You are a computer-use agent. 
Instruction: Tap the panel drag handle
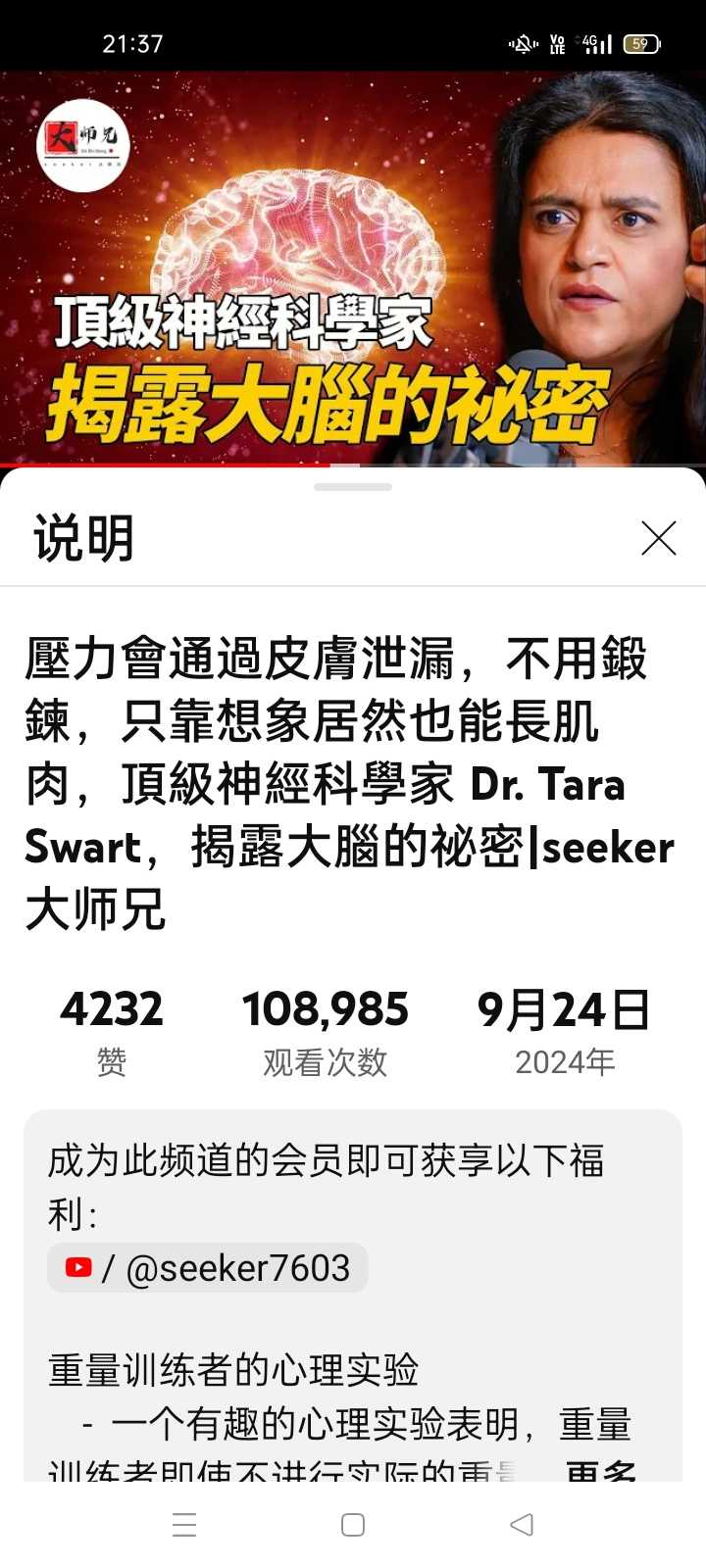click(353, 487)
